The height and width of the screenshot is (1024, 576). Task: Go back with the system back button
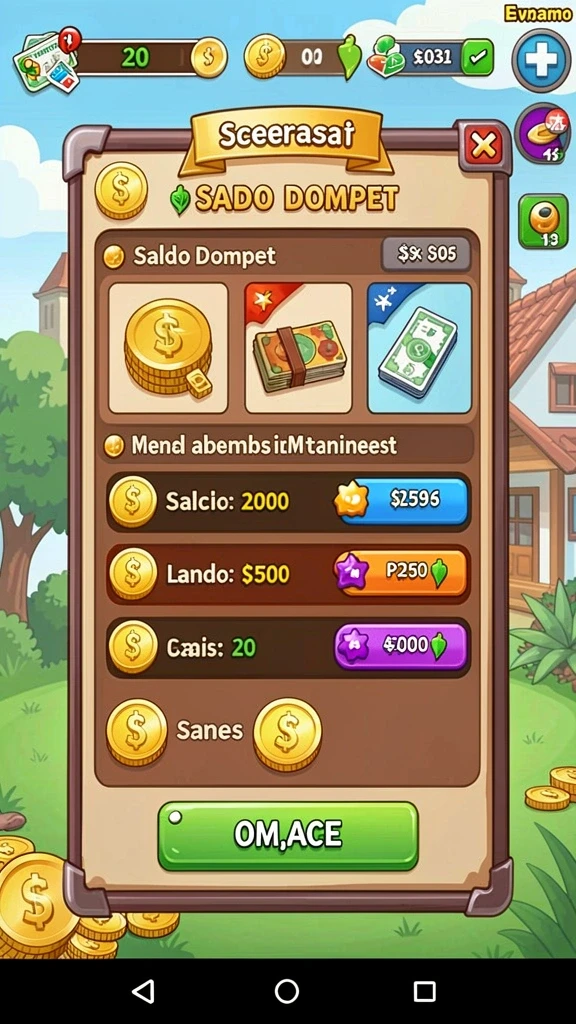[143, 991]
